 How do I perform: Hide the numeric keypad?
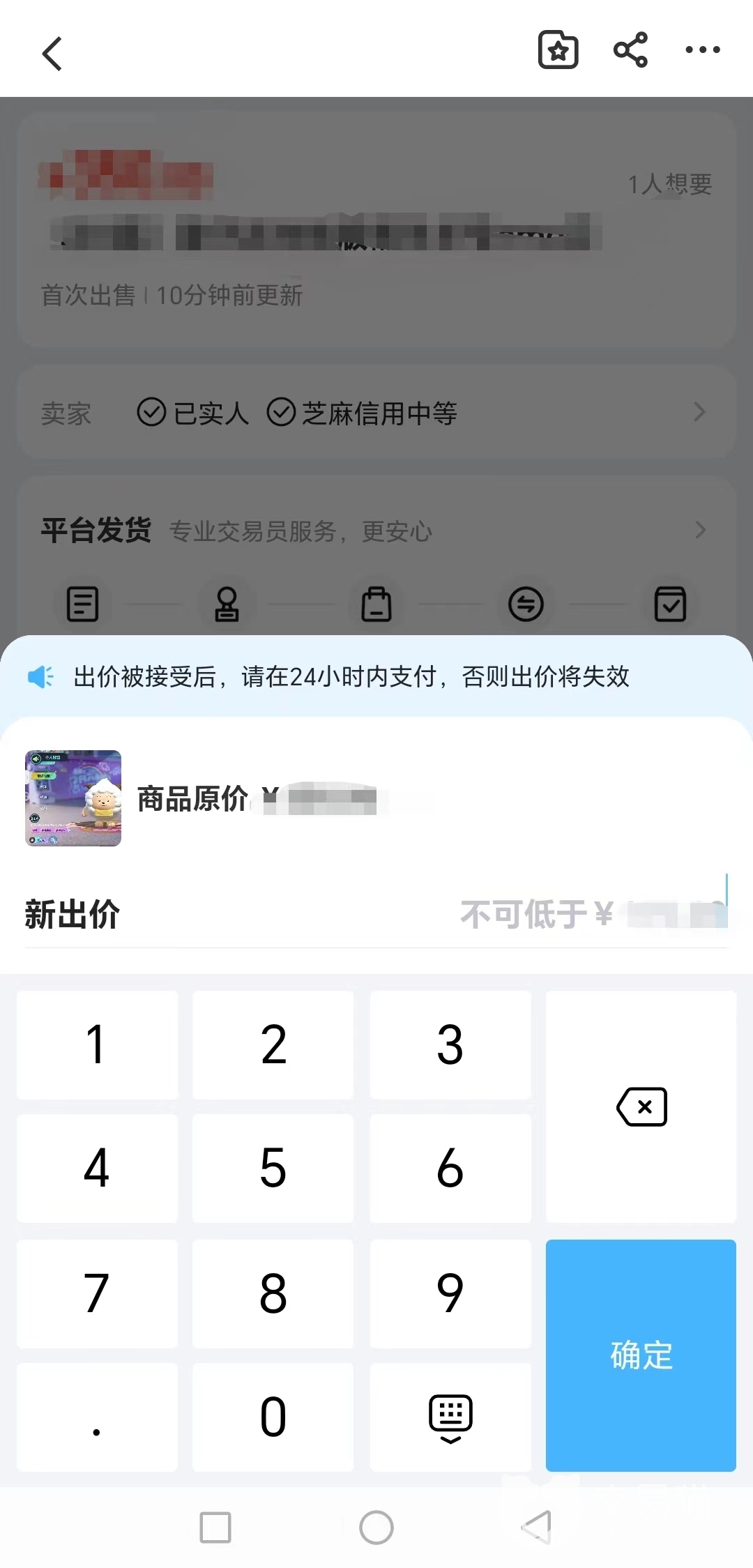(450, 1417)
